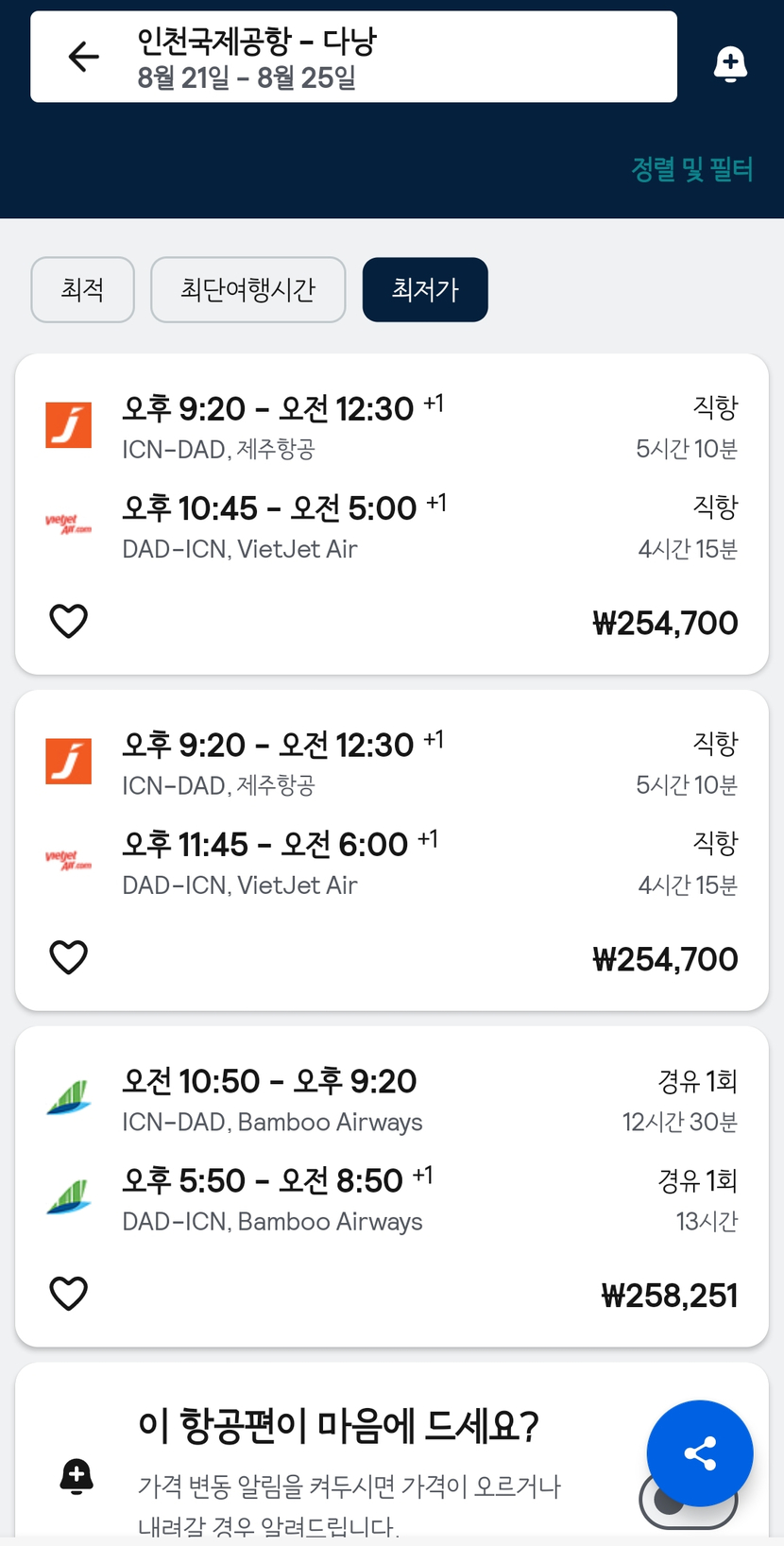The width and height of the screenshot is (784, 1546).
Task: Open flight card returning 오후 11:45
Action: coord(392,850)
